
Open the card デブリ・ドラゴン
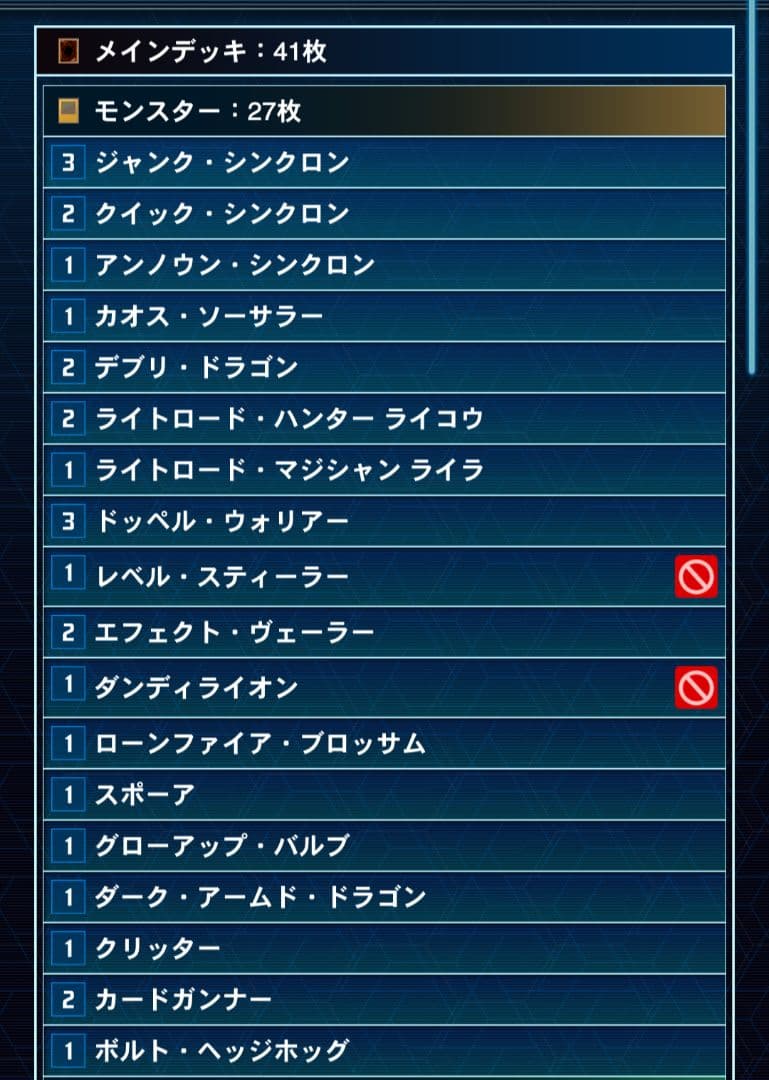click(197, 367)
